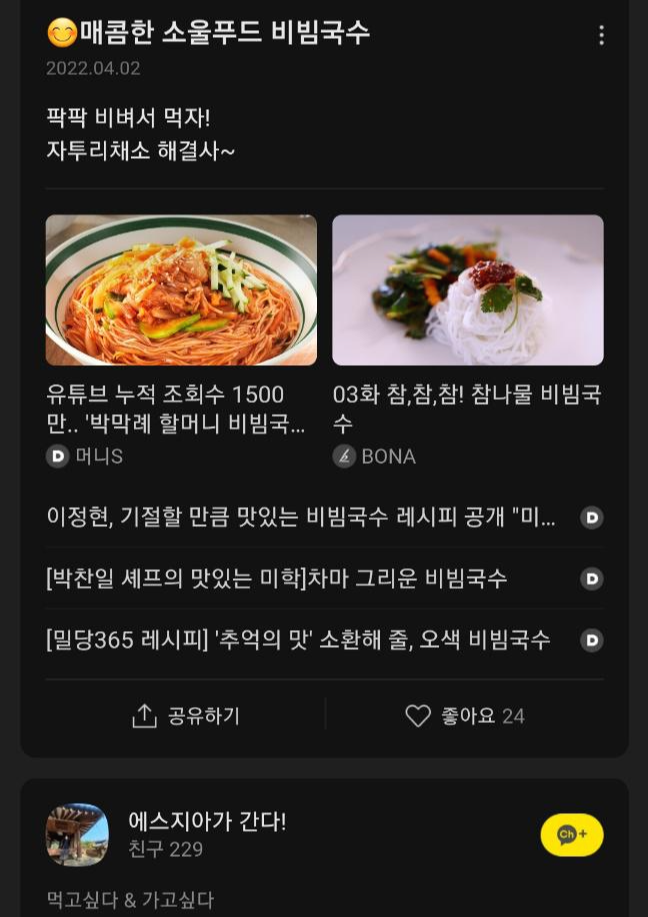Open the 밀당365 레시피 오색 비빔국수 article
The width and height of the screenshot is (648, 917).
[298, 640]
